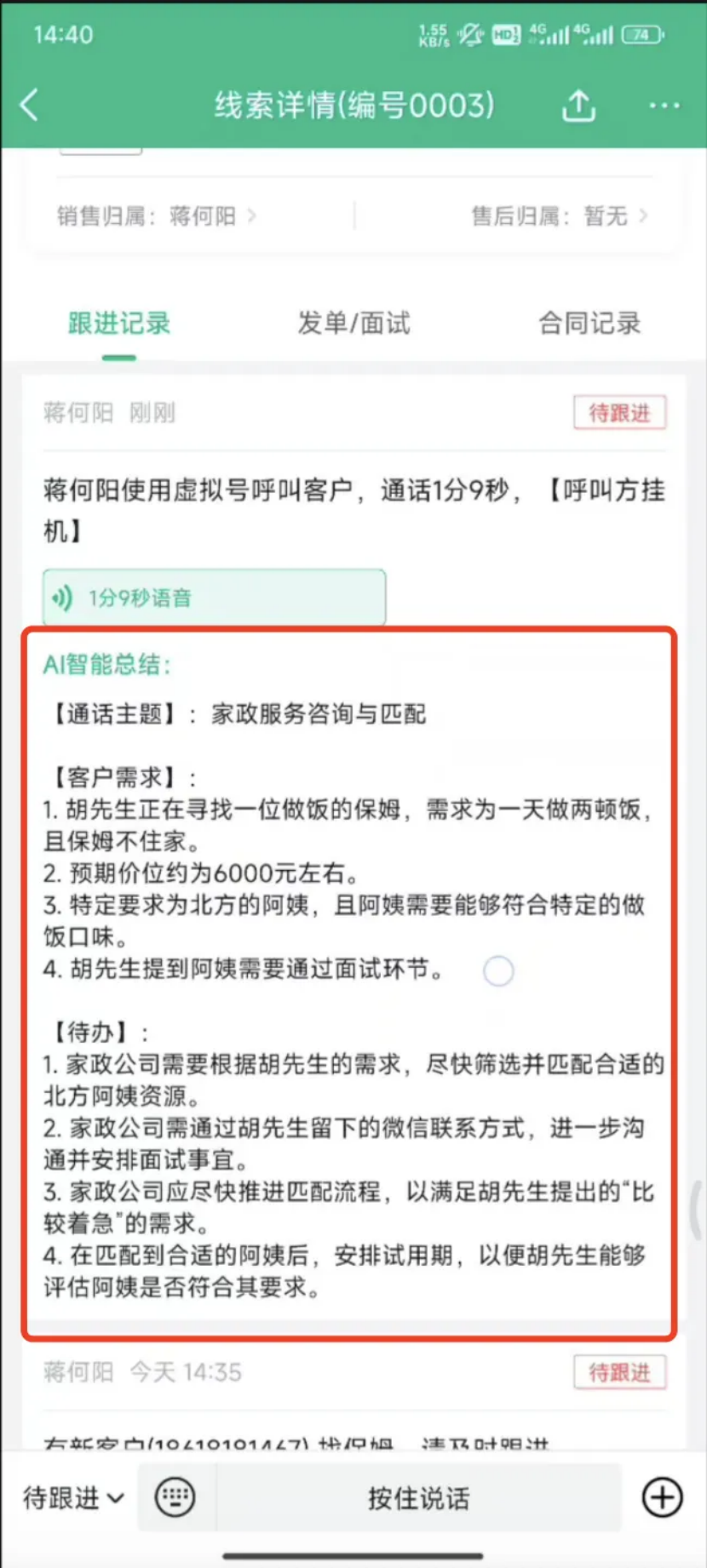The width and height of the screenshot is (707, 1568).
Task: Play the 1分9秒 voice recording
Action: pyautogui.click(x=215, y=598)
